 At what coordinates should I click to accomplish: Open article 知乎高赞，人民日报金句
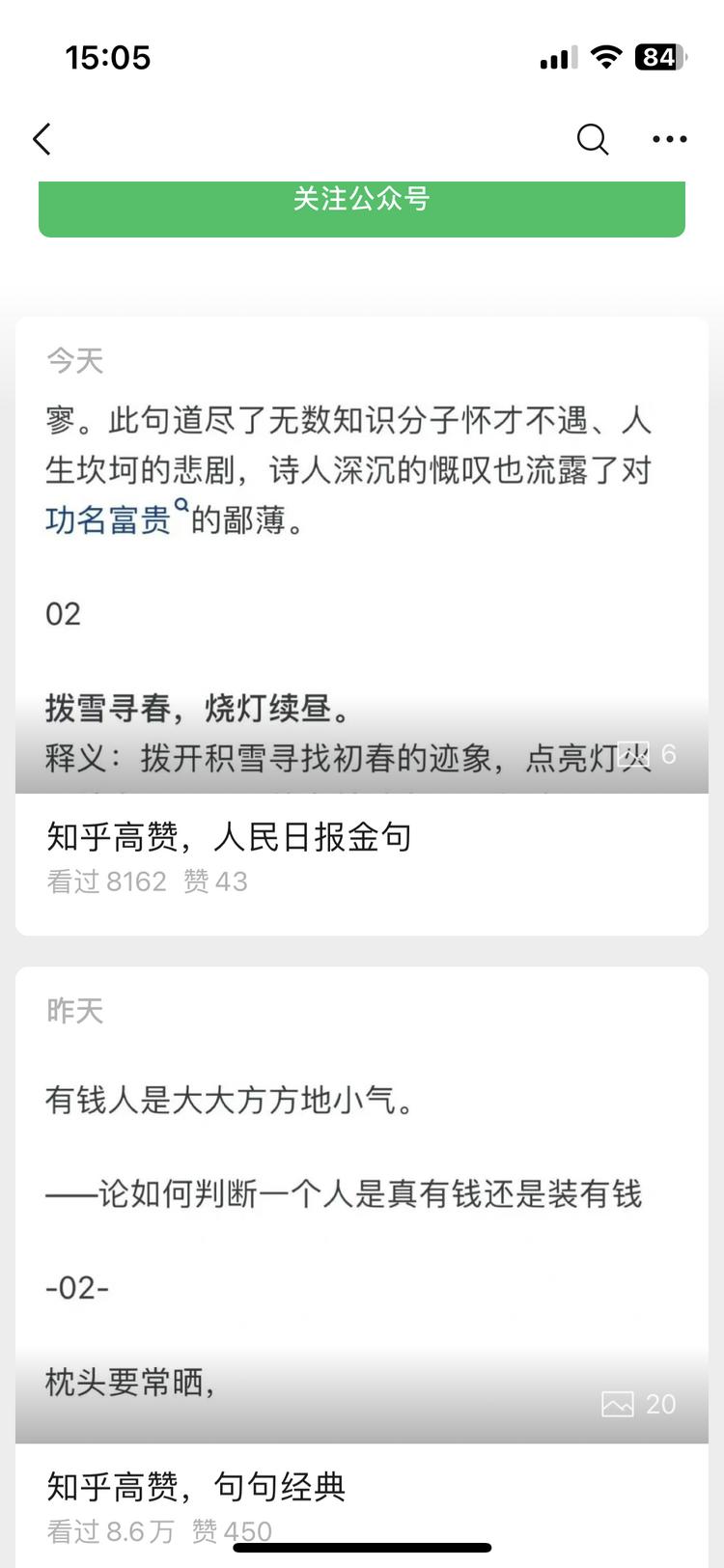(229, 838)
